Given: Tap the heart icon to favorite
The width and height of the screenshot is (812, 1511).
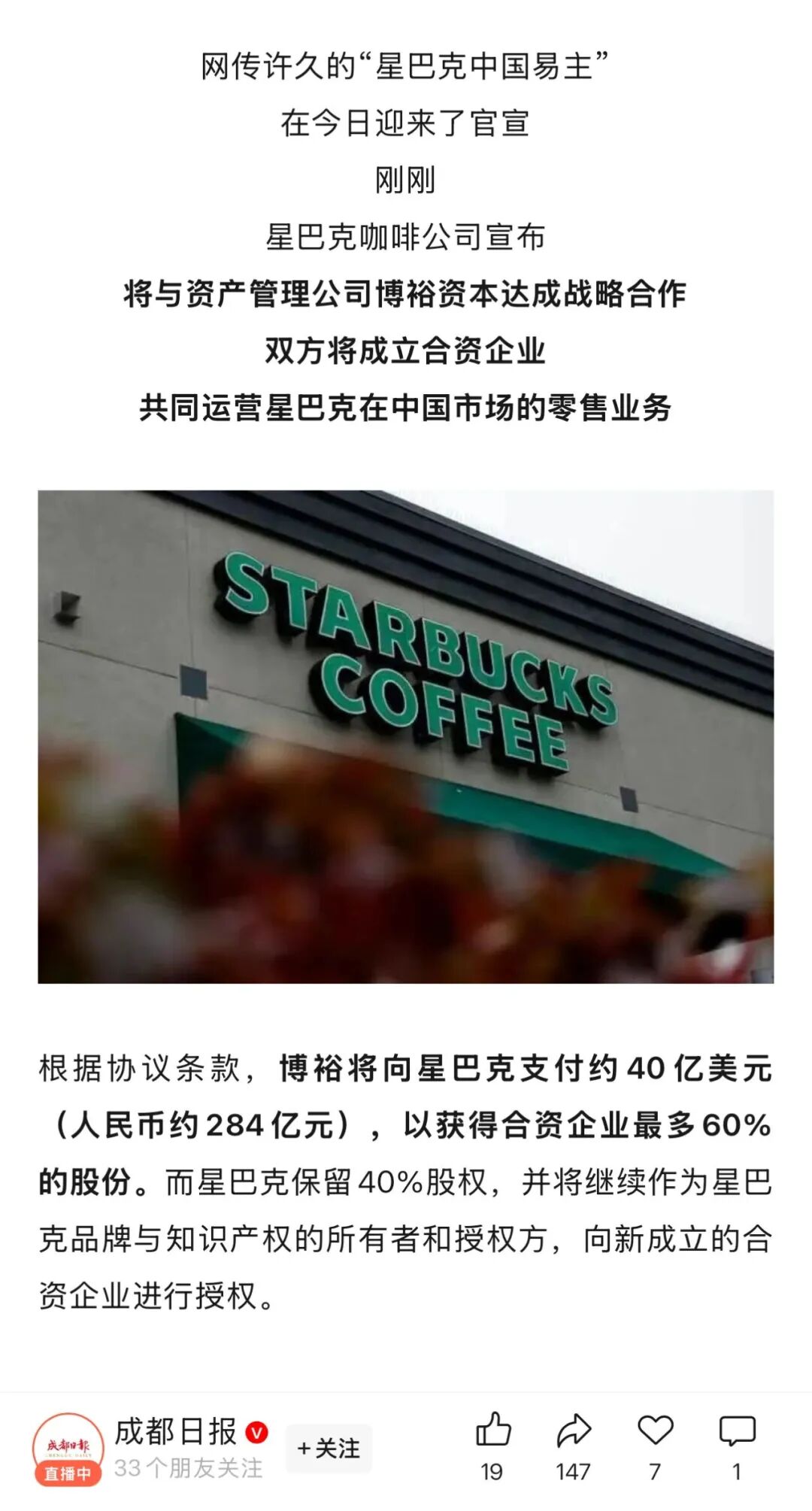Looking at the screenshot, I should tap(655, 1431).
